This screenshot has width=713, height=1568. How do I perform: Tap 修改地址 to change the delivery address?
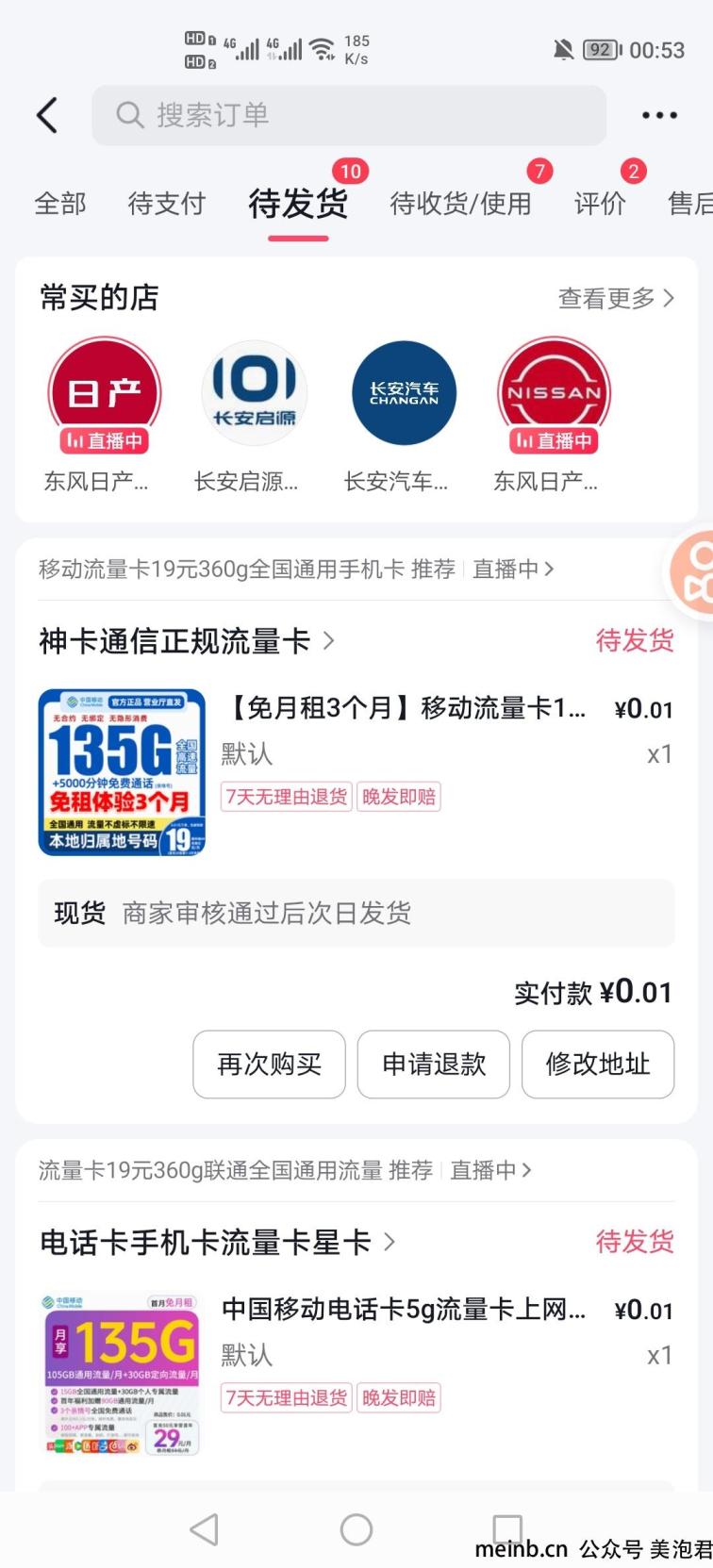598,1065
